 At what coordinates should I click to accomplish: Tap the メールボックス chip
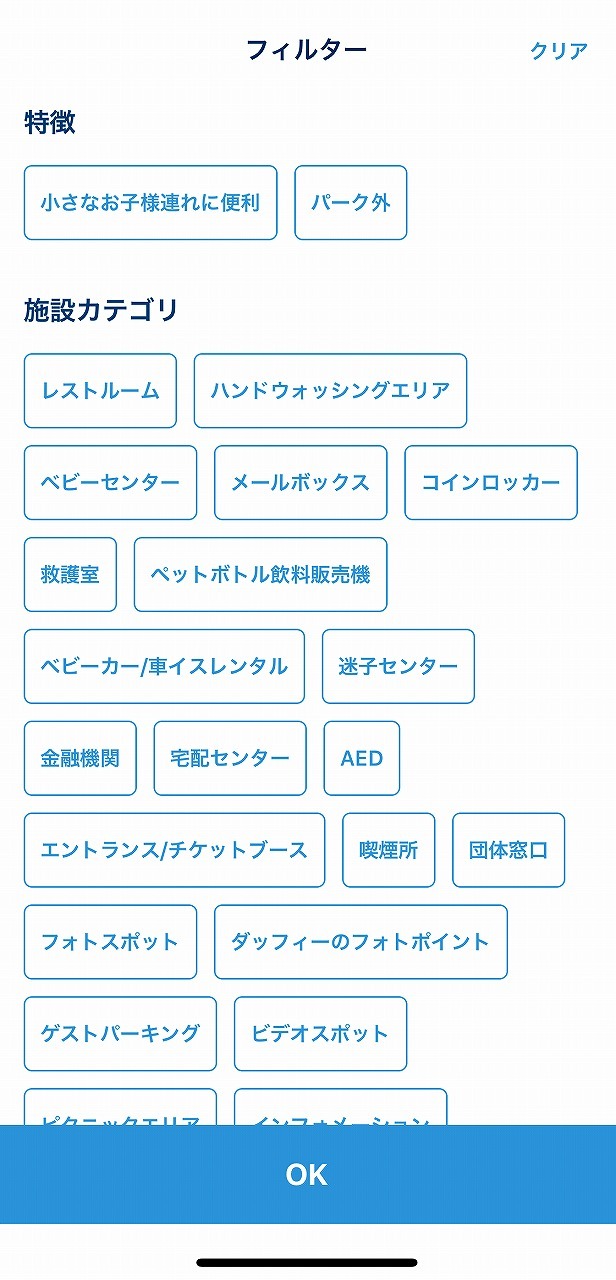pyautogui.click(x=300, y=483)
